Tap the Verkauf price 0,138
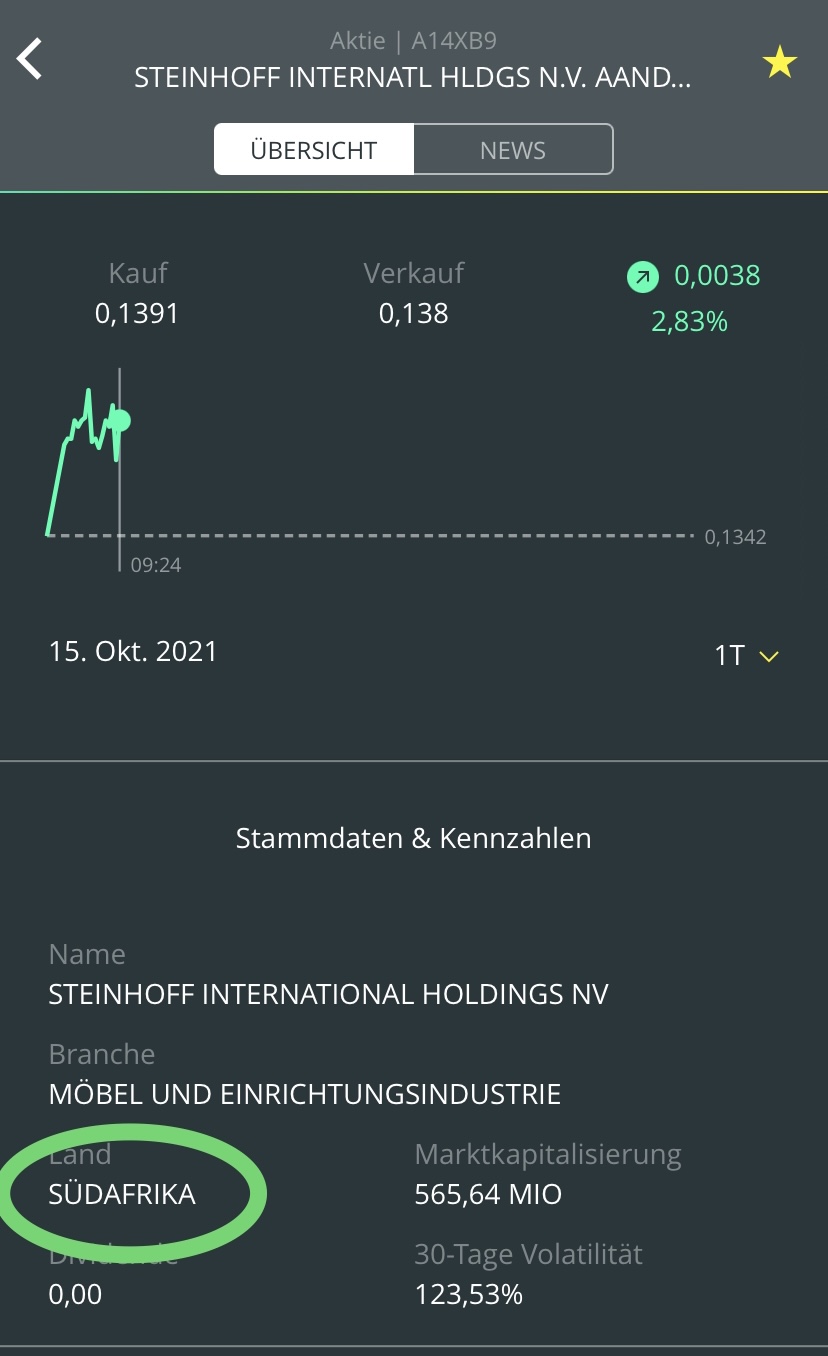Image resolution: width=828 pixels, height=1356 pixels. click(413, 313)
